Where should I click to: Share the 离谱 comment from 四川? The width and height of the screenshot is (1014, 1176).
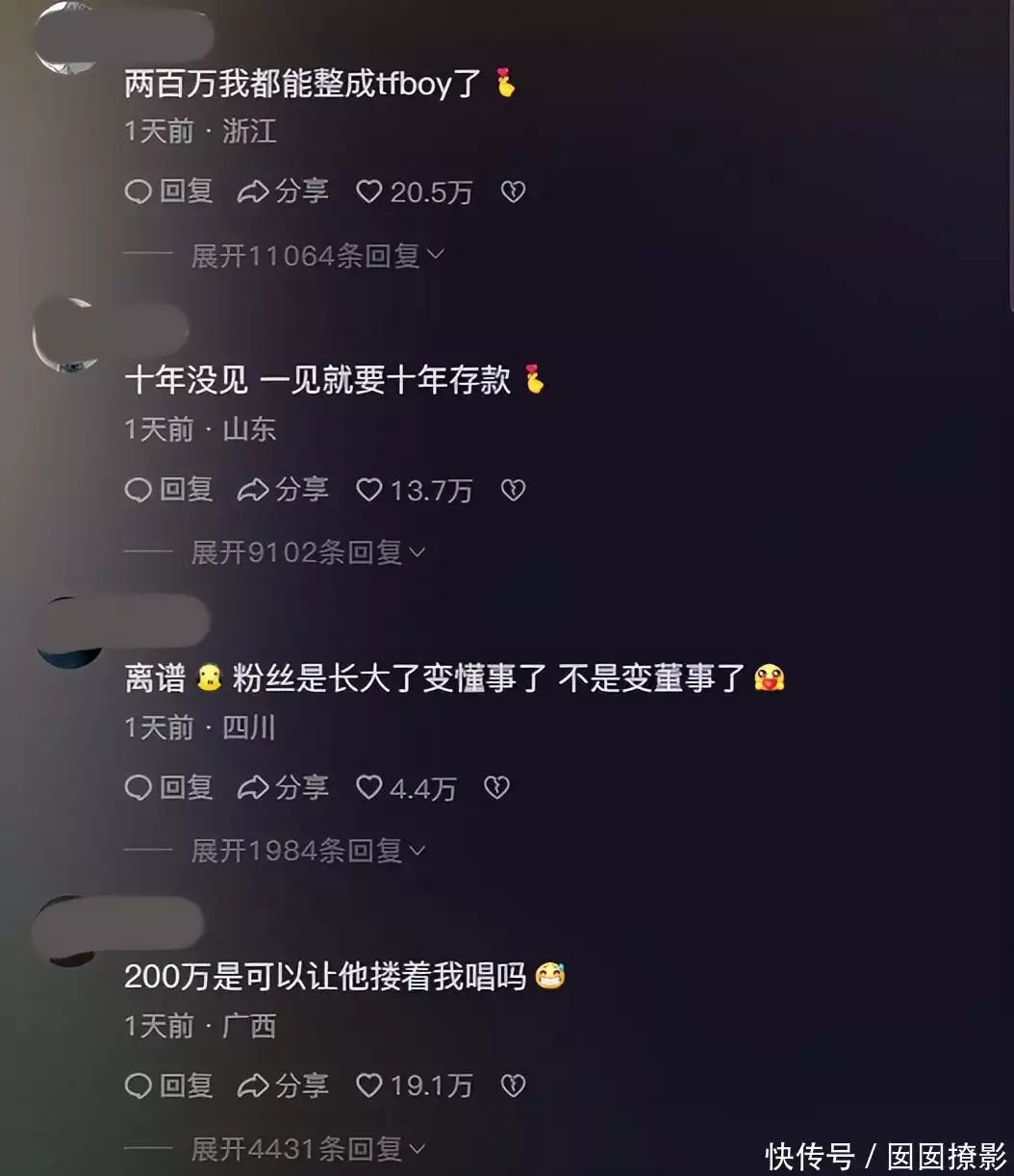coord(283,787)
